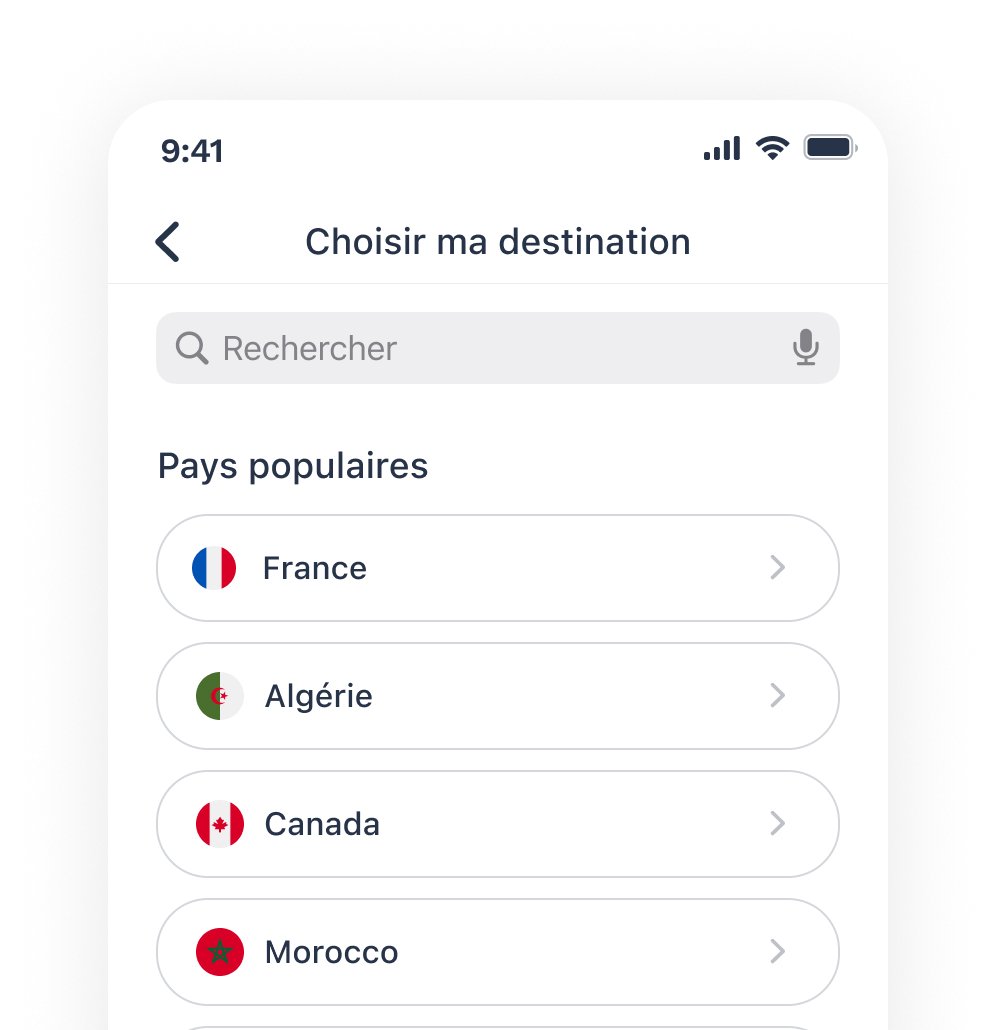Go back using the top arrow
Screen dimensions: 994x1030
point(168,242)
